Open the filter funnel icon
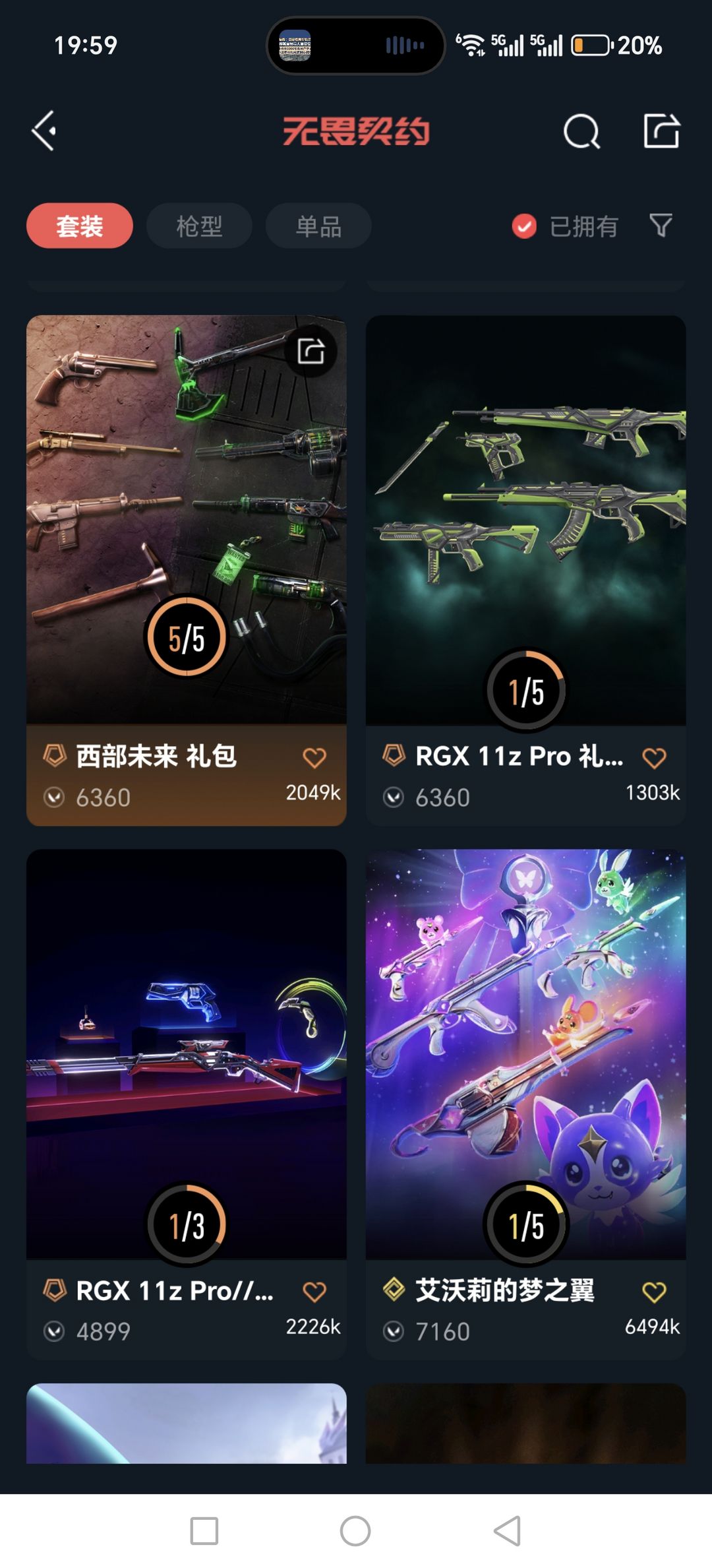Image resolution: width=712 pixels, height=1568 pixels. click(x=661, y=226)
